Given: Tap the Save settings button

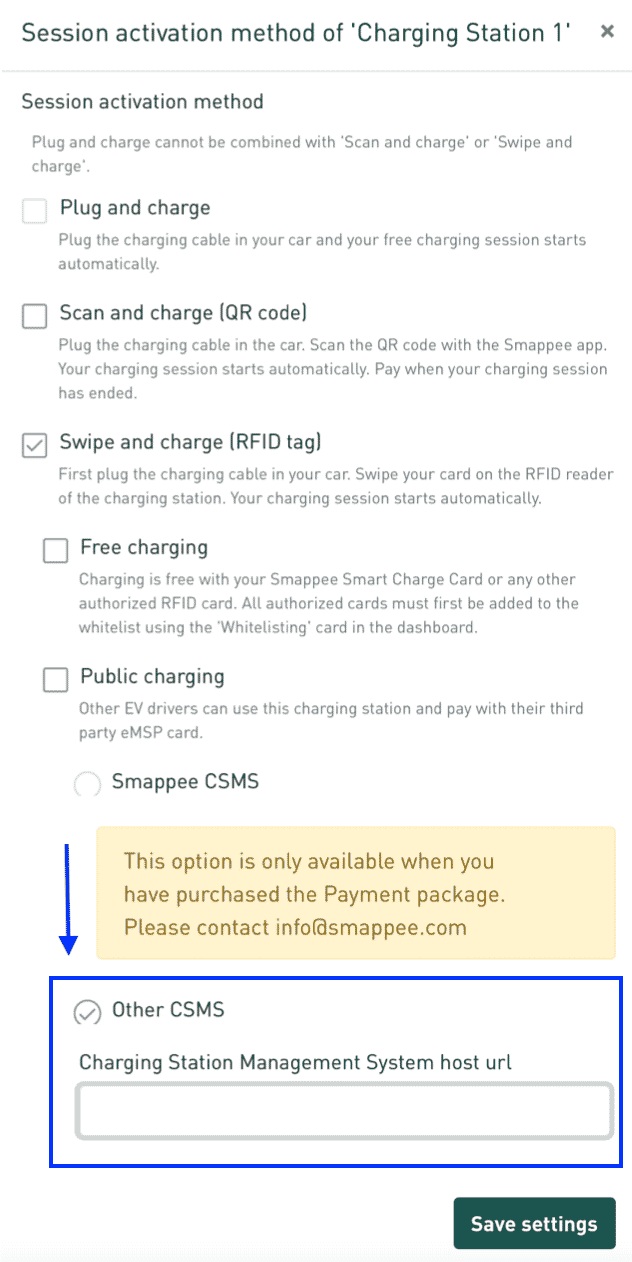Looking at the screenshot, I should click(534, 1223).
